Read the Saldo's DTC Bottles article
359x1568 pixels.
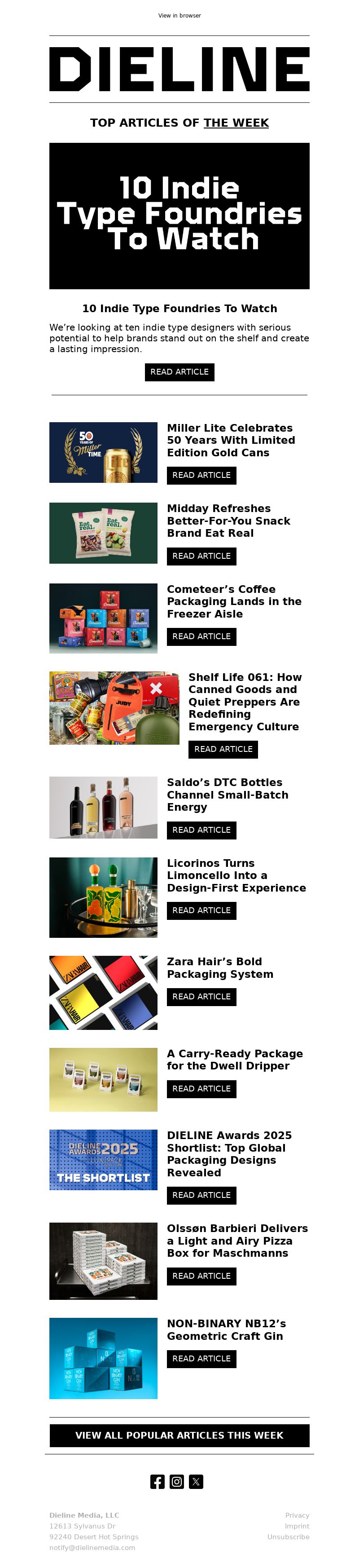click(x=201, y=830)
